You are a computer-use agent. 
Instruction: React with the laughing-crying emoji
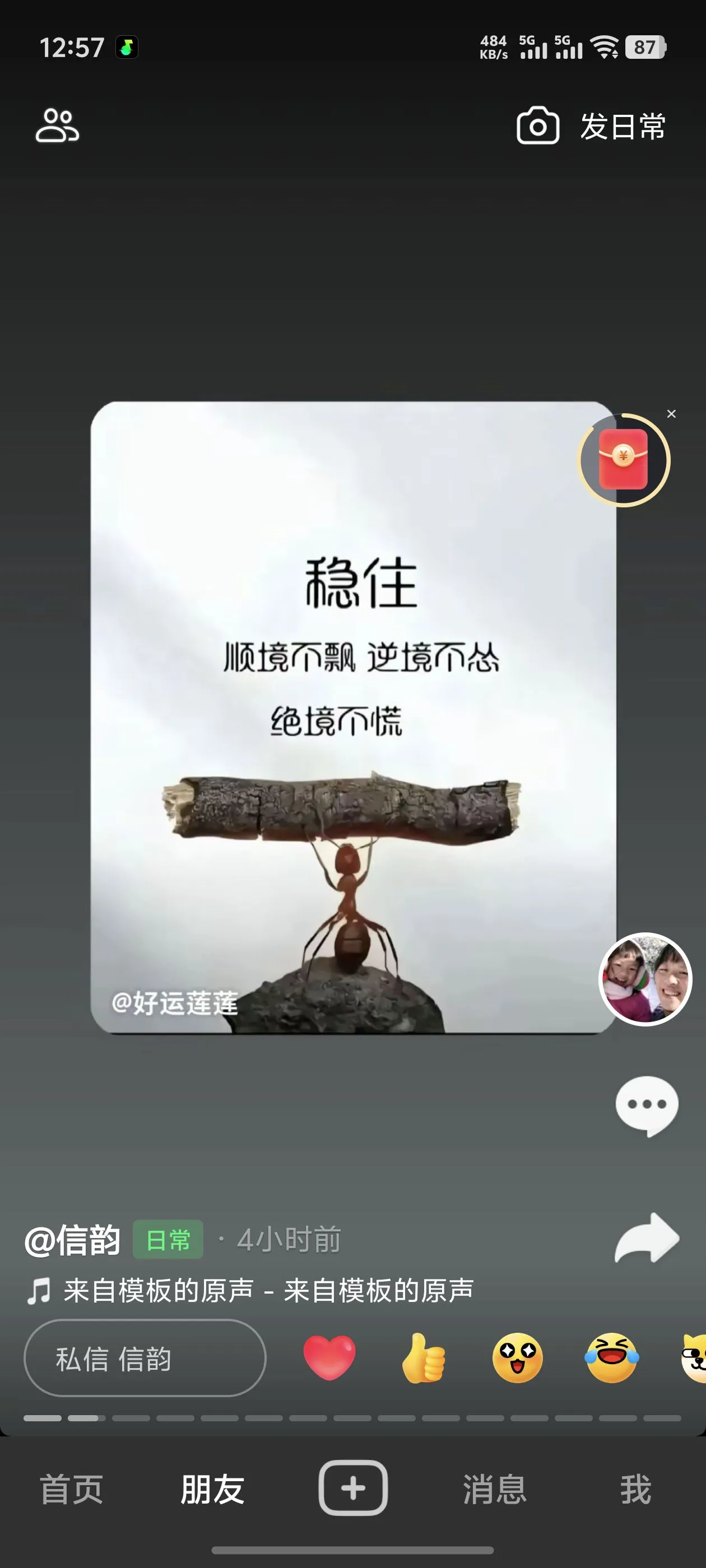[611, 1357]
